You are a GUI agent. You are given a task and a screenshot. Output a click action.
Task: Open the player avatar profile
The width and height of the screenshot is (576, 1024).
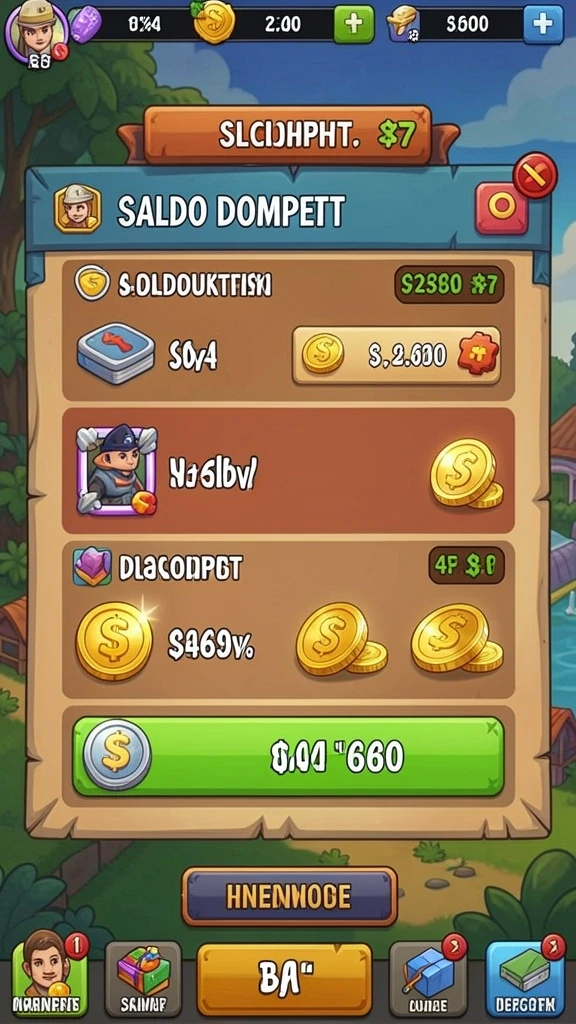click(x=35, y=31)
